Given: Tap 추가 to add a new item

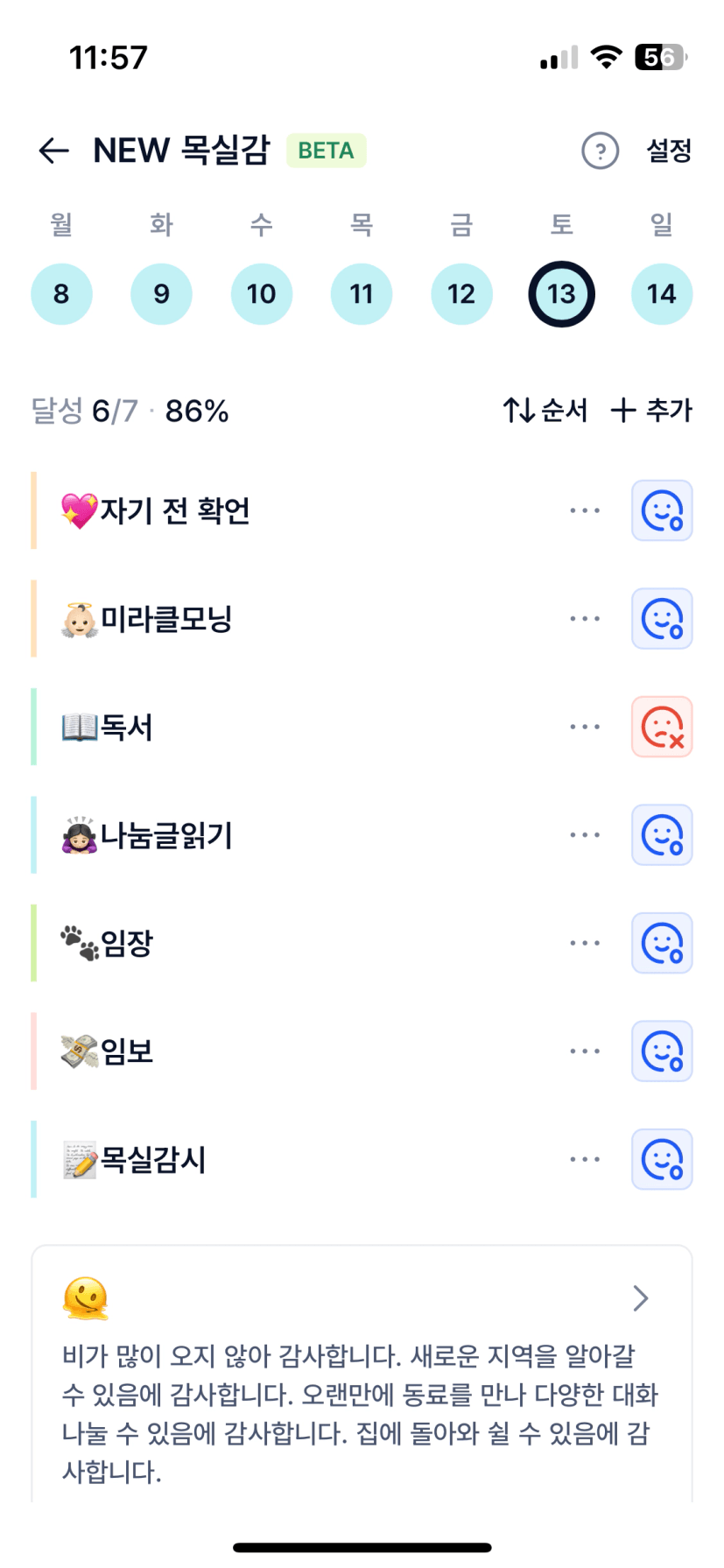Looking at the screenshot, I should click(x=651, y=410).
